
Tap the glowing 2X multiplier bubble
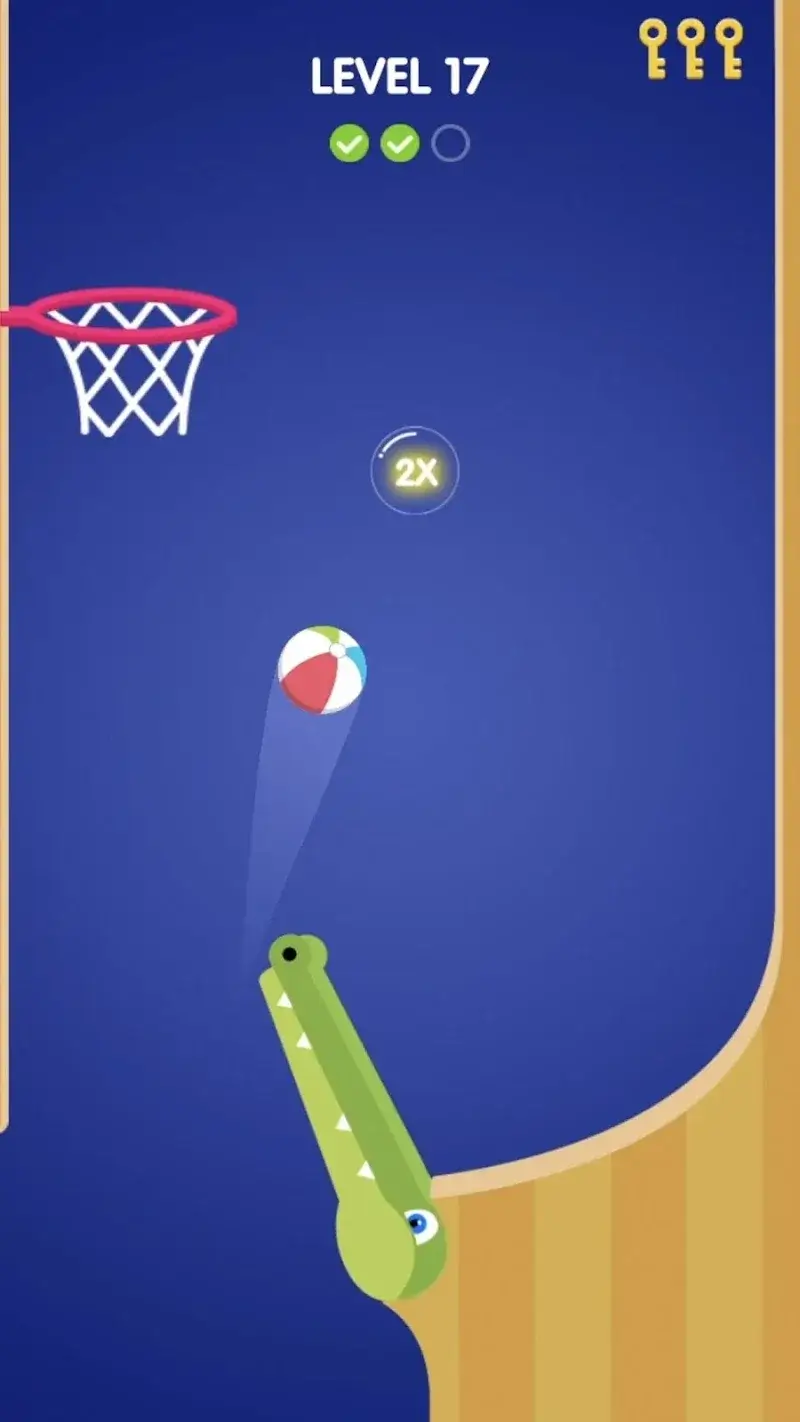click(x=414, y=470)
